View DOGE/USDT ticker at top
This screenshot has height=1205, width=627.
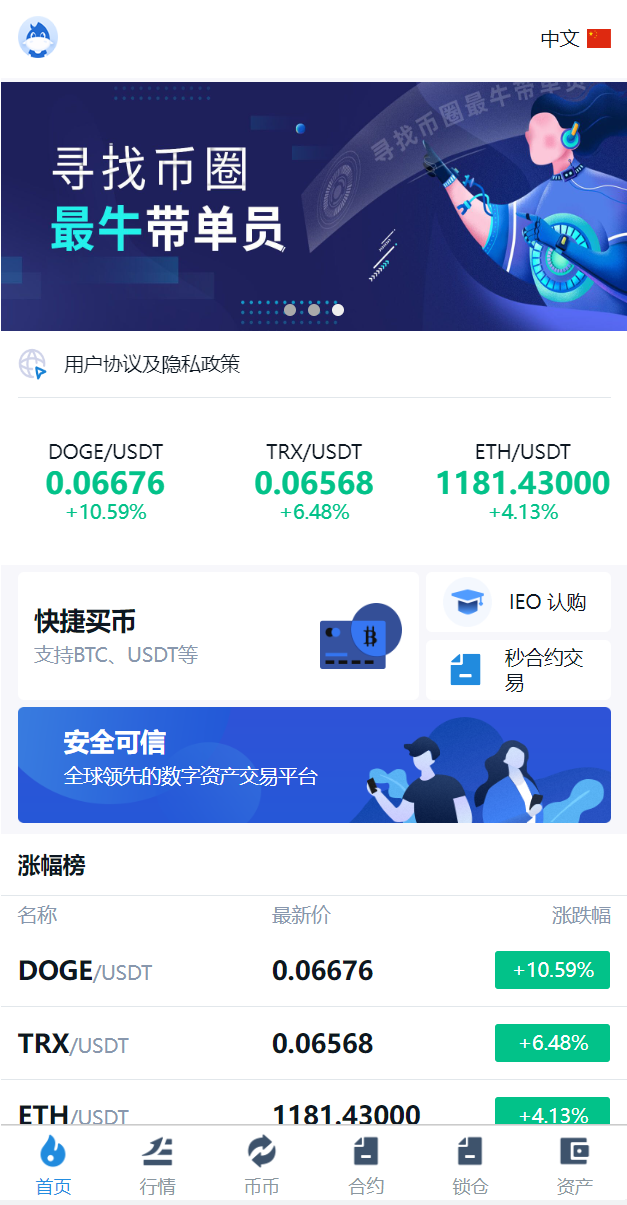coord(105,482)
